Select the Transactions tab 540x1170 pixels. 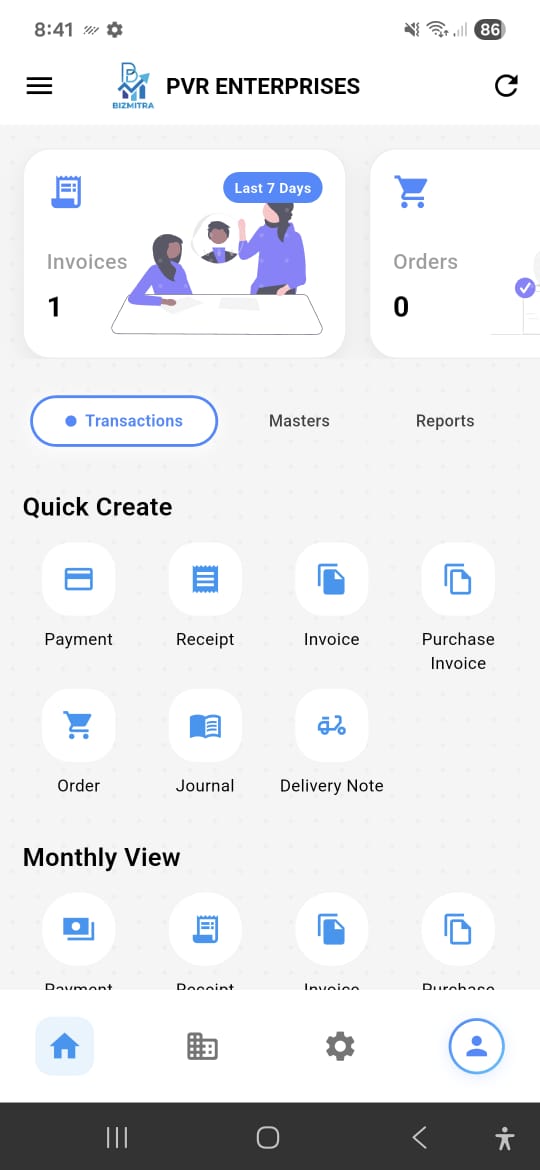pyautogui.click(x=124, y=421)
